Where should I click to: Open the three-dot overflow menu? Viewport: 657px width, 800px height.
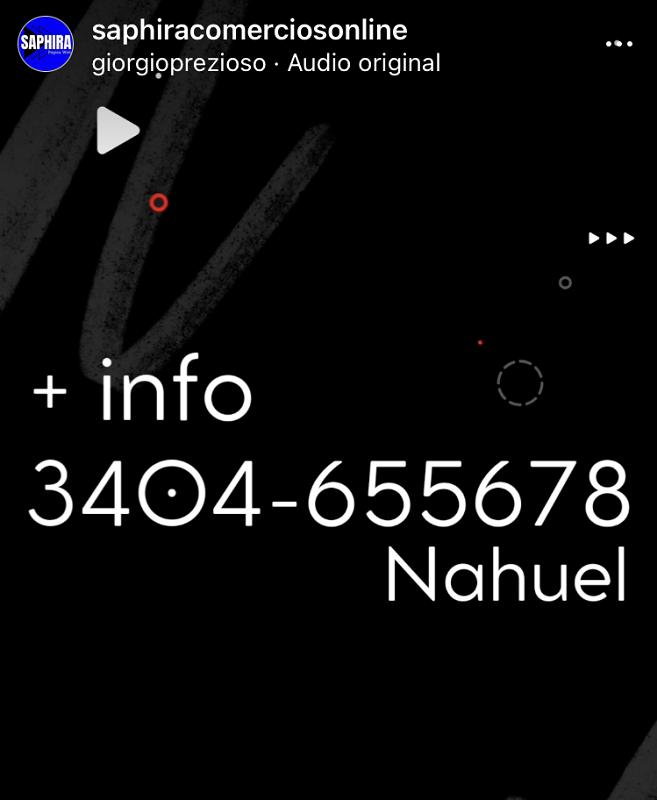619,44
